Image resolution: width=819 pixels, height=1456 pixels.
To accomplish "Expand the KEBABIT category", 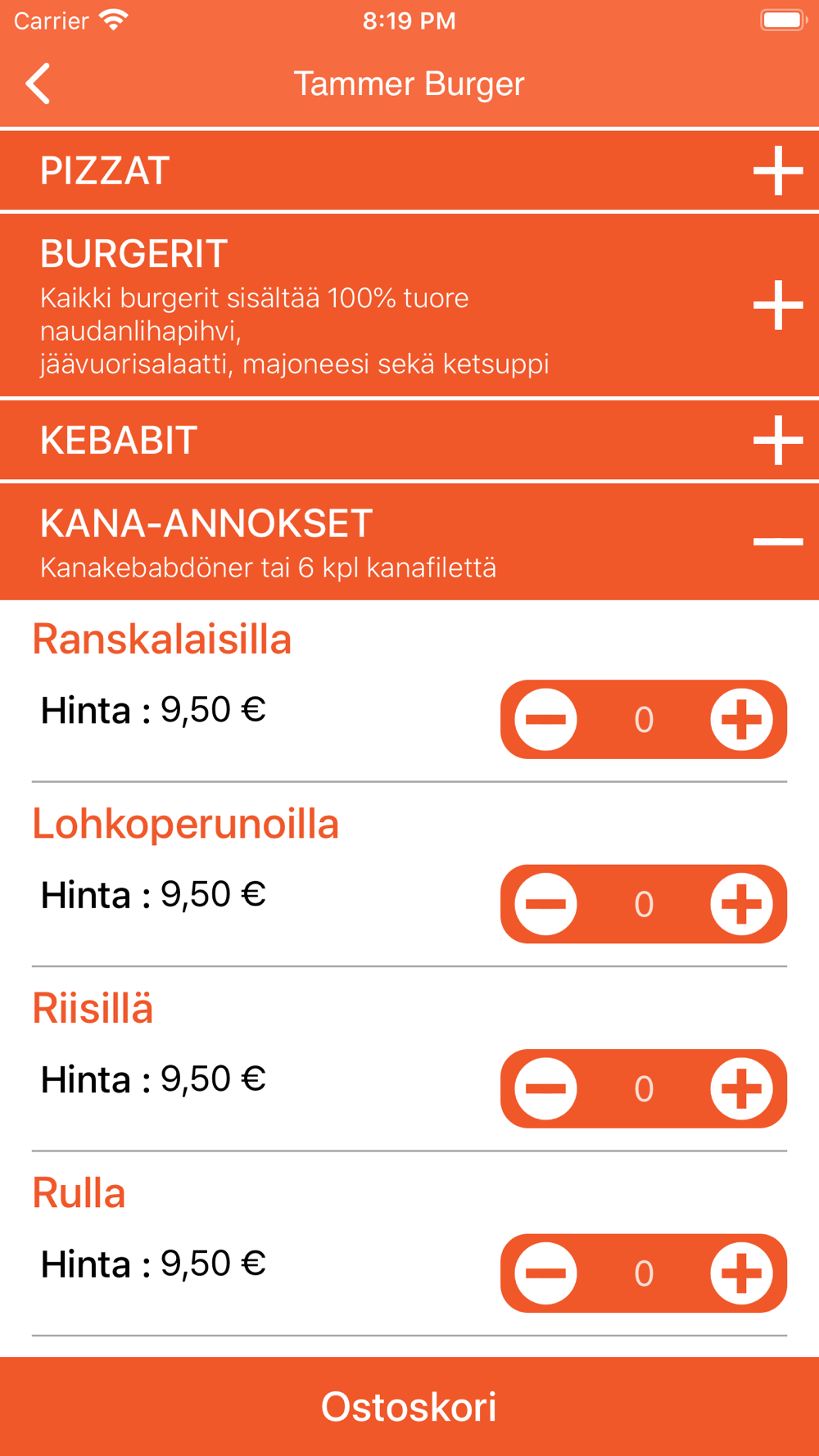I will click(x=777, y=440).
